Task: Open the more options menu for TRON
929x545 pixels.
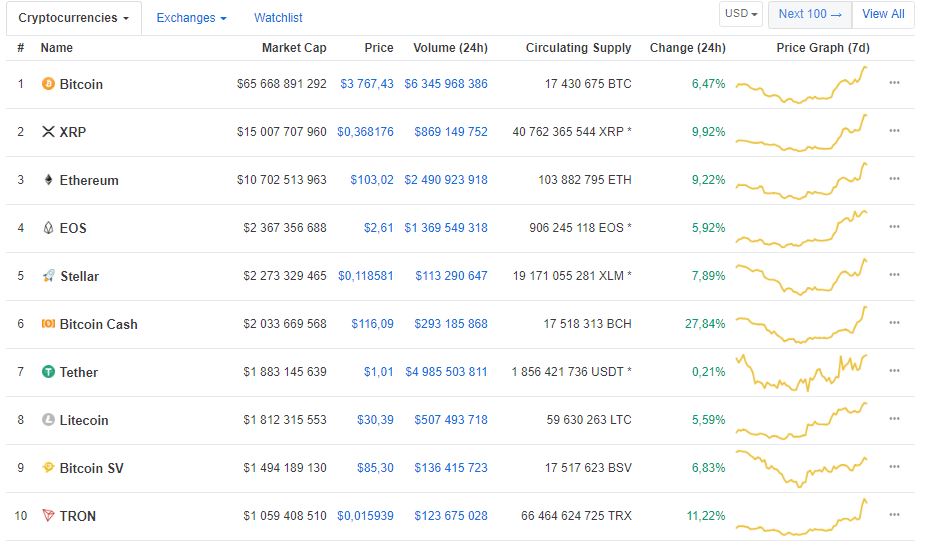Action: click(x=894, y=515)
